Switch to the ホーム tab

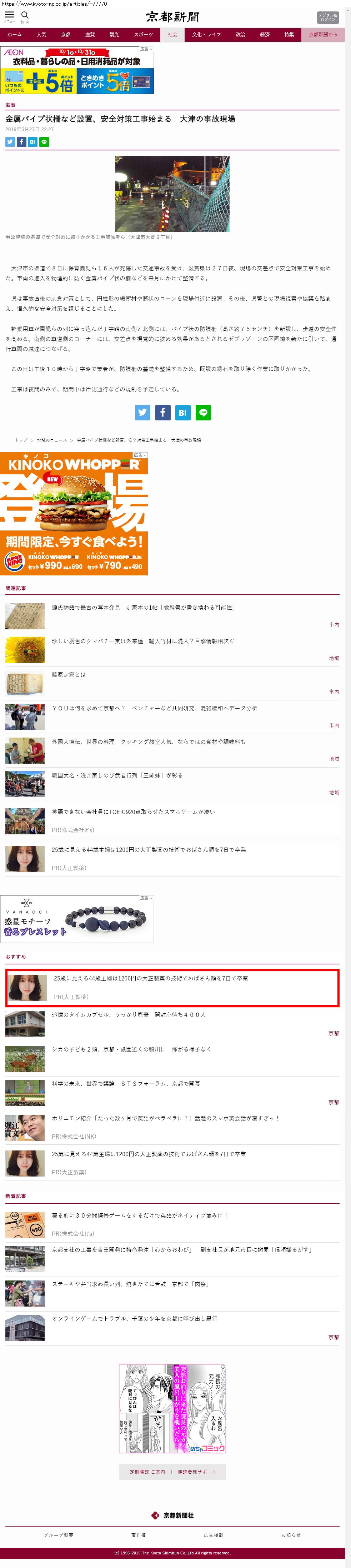point(15,35)
